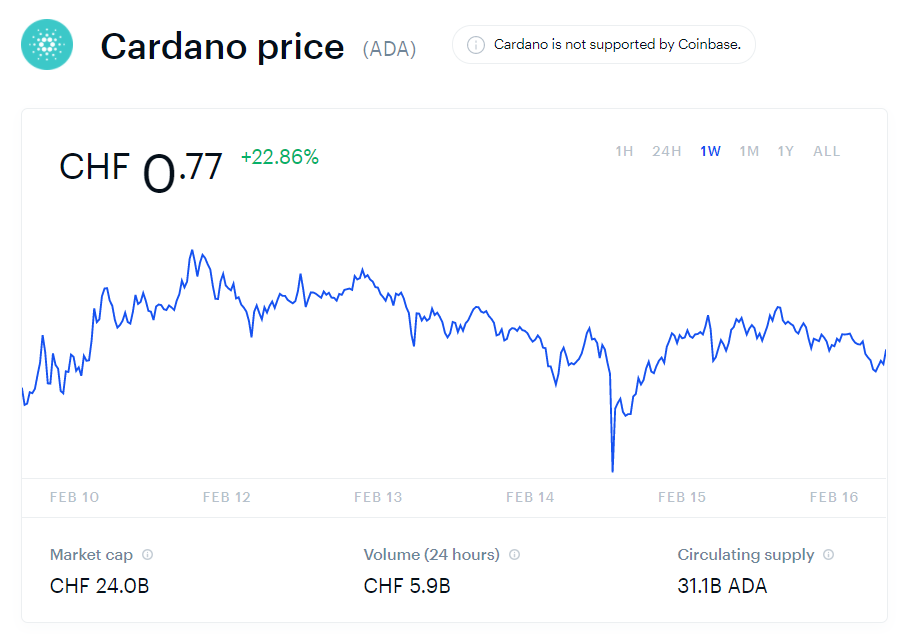The height and width of the screenshot is (634, 900).
Task: Select the 24H time range
Action: (666, 152)
